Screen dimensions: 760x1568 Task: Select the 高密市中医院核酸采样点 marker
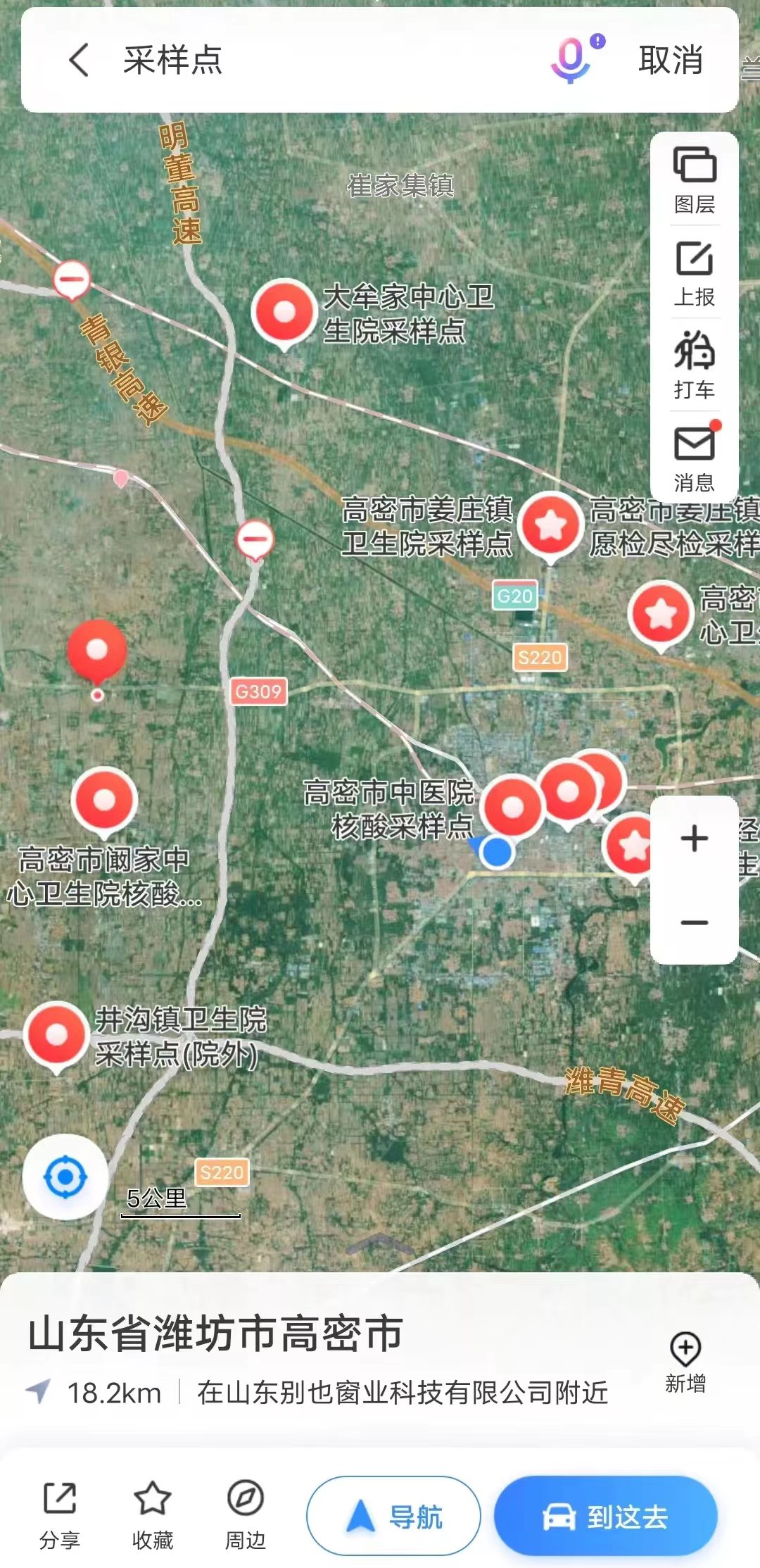tap(514, 806)
